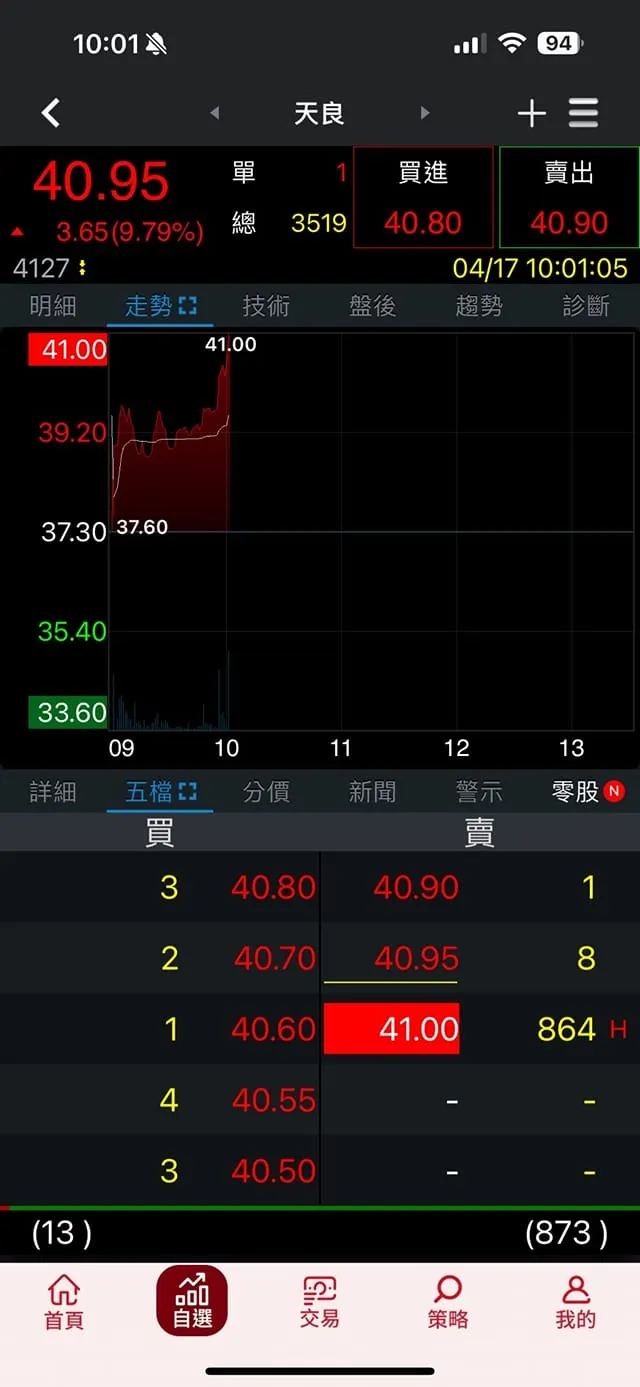The width and height of the screenshot is (640, 1387).
Task: Open the 新聞 tab
Action: coord(372,792)
